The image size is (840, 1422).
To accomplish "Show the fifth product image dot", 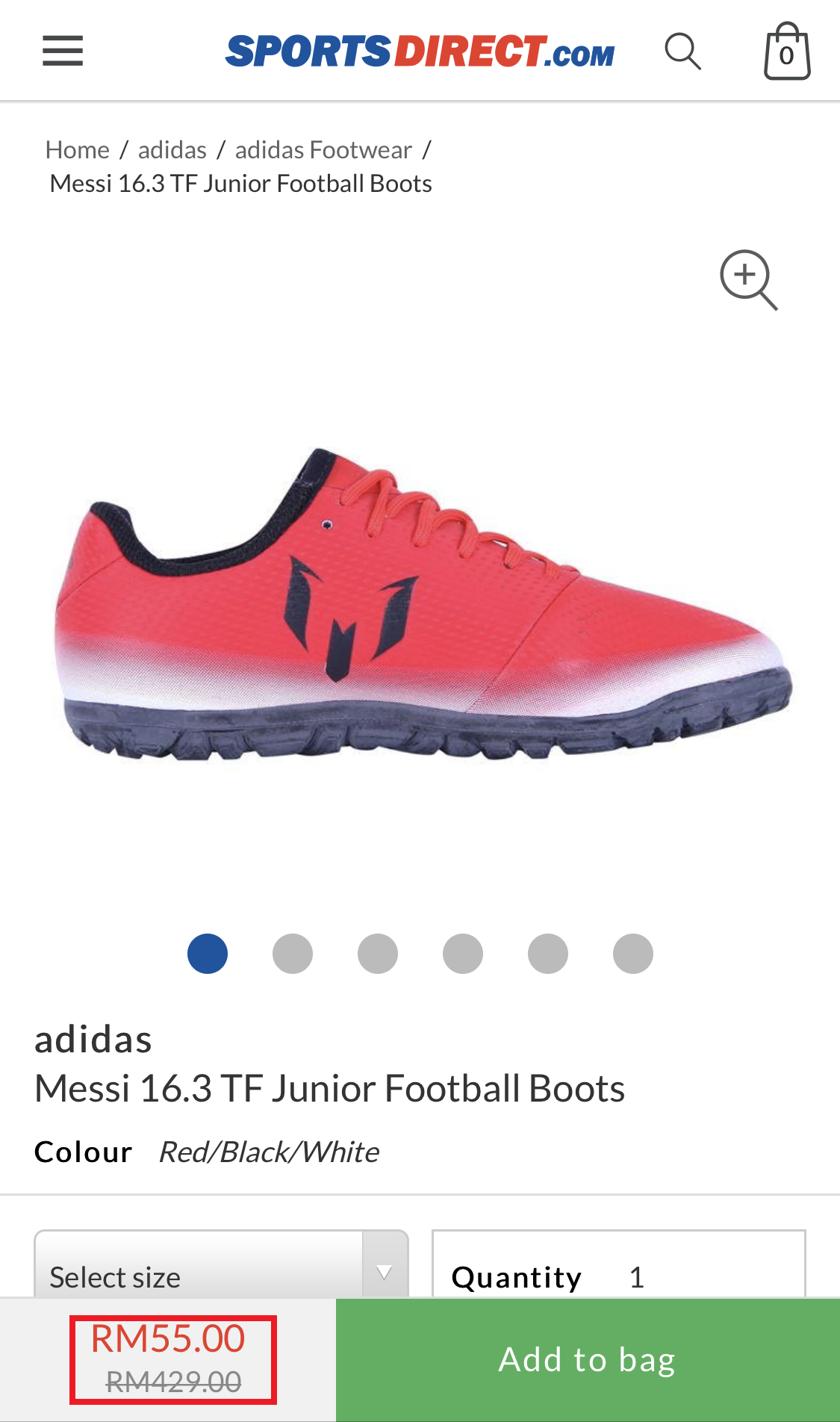I will [548, 954].
